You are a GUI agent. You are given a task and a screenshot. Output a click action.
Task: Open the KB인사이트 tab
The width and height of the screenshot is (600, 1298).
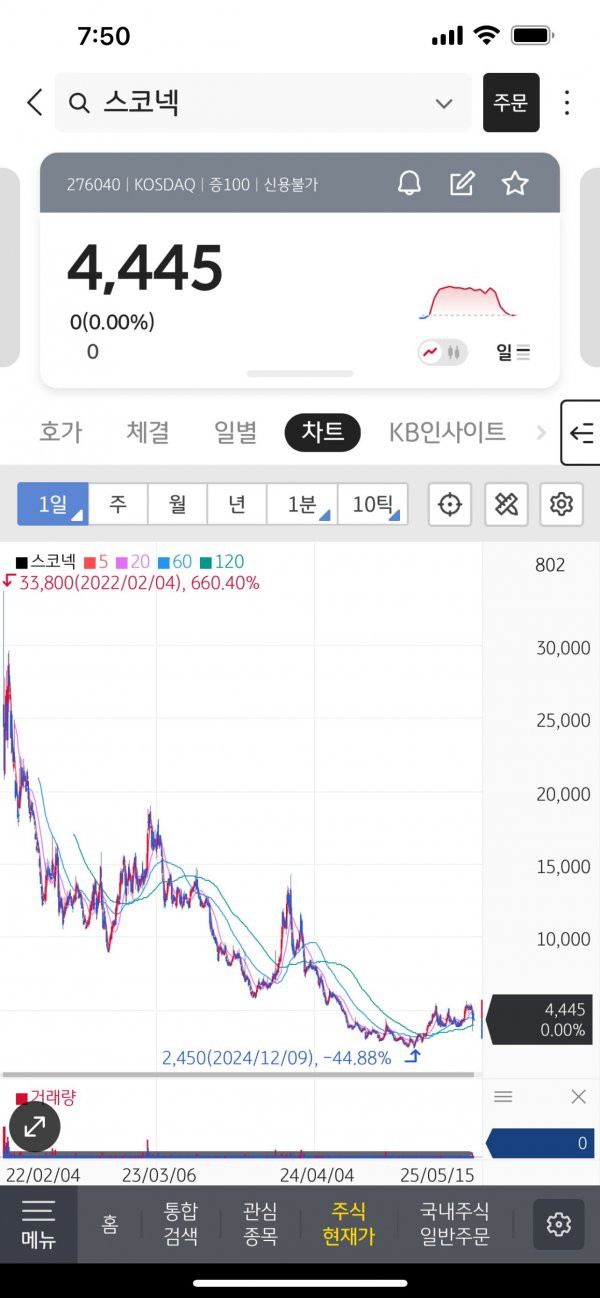(x=447, y=432)
